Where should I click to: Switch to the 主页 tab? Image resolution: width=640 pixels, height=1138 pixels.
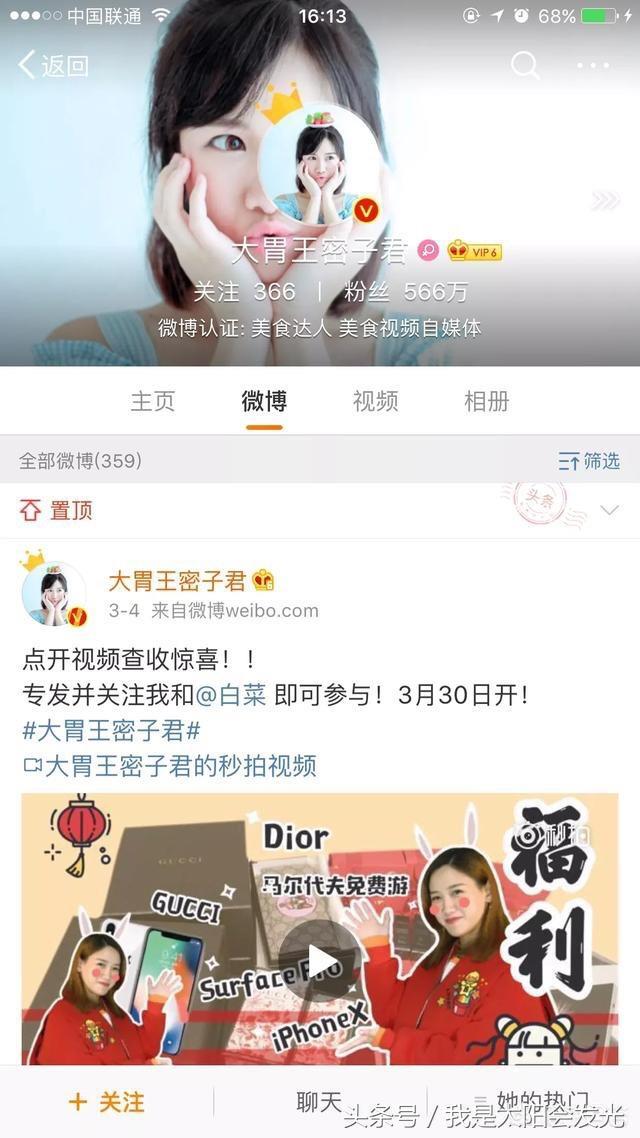(x=153, y=402)
